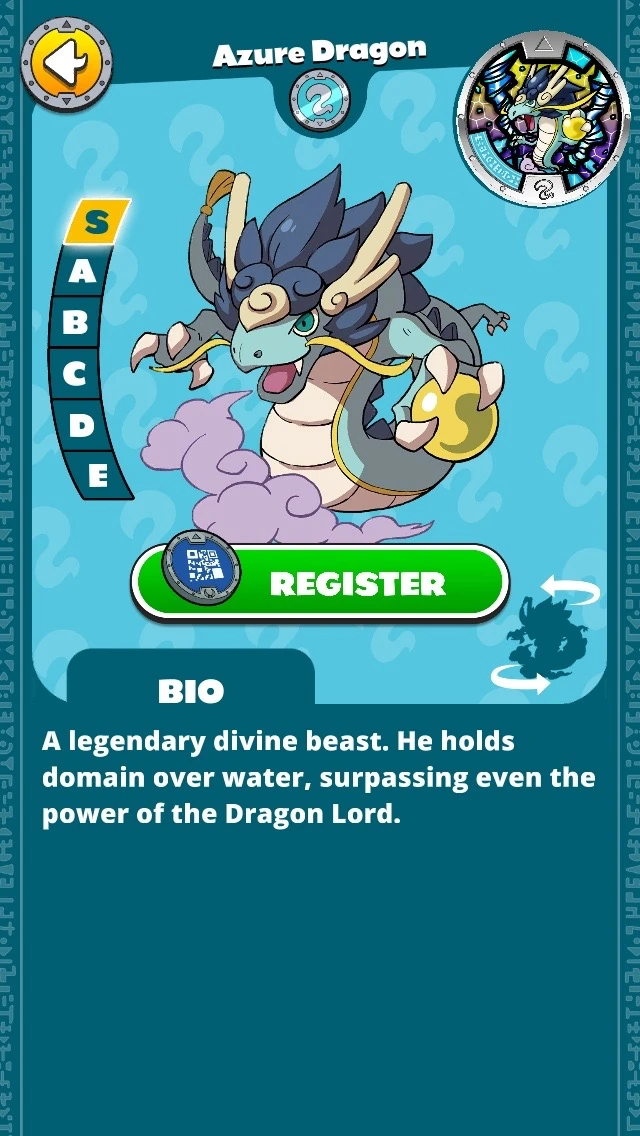Select rank D tab
Image resolution: width=640 pixels, height=1136 pixels.
coord(82,425)
